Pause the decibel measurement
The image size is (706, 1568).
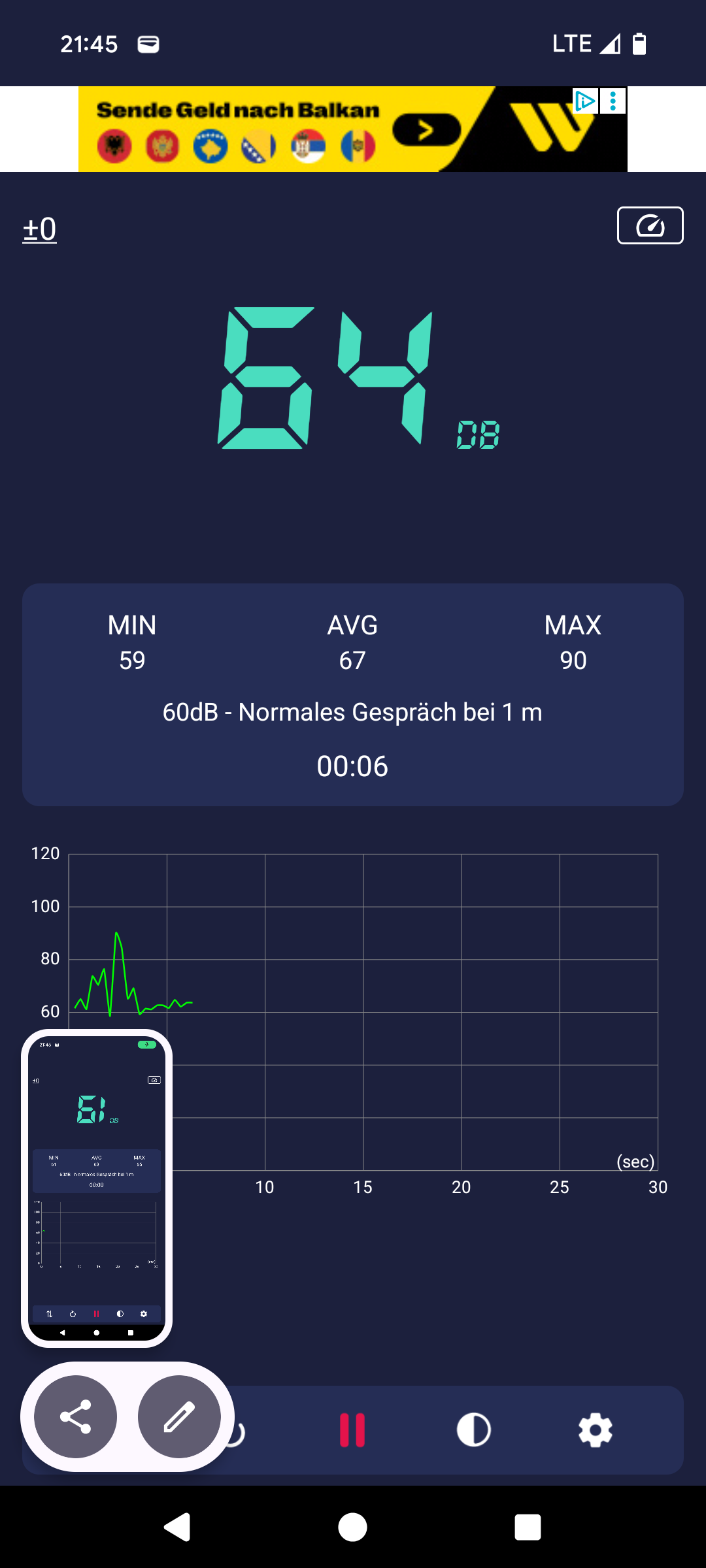click(x=352, y=1430)
